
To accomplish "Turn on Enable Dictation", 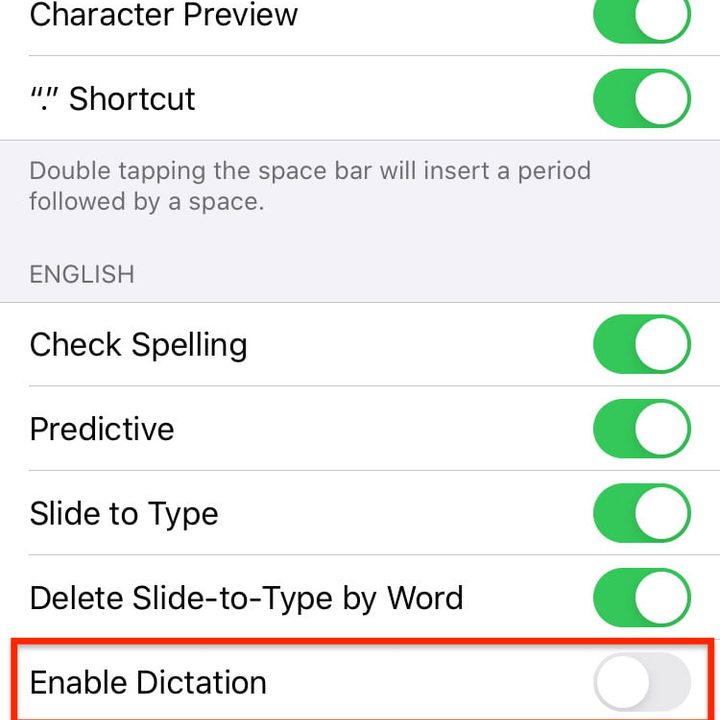I will tap(641, 683).
